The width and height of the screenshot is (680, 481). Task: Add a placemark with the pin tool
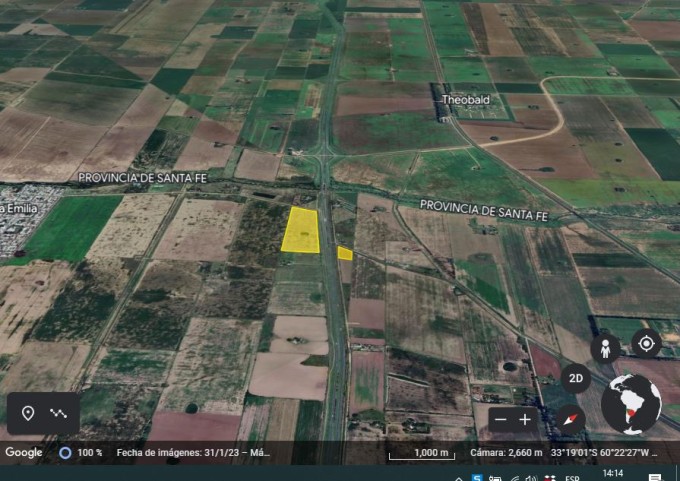click(29, 413)
